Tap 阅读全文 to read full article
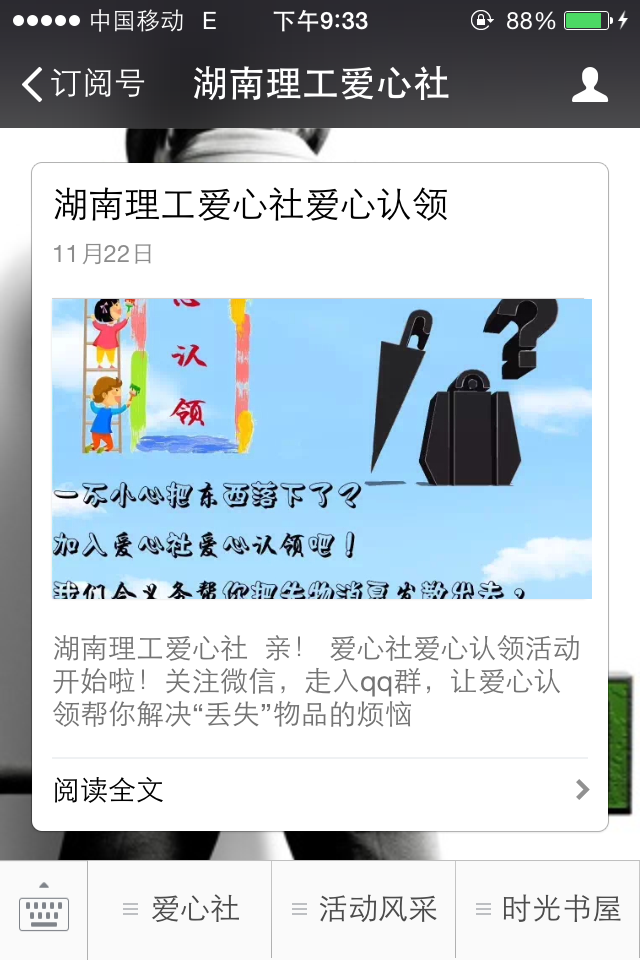The height and width of the screenshot is (960, 640). tap(320, 791)
